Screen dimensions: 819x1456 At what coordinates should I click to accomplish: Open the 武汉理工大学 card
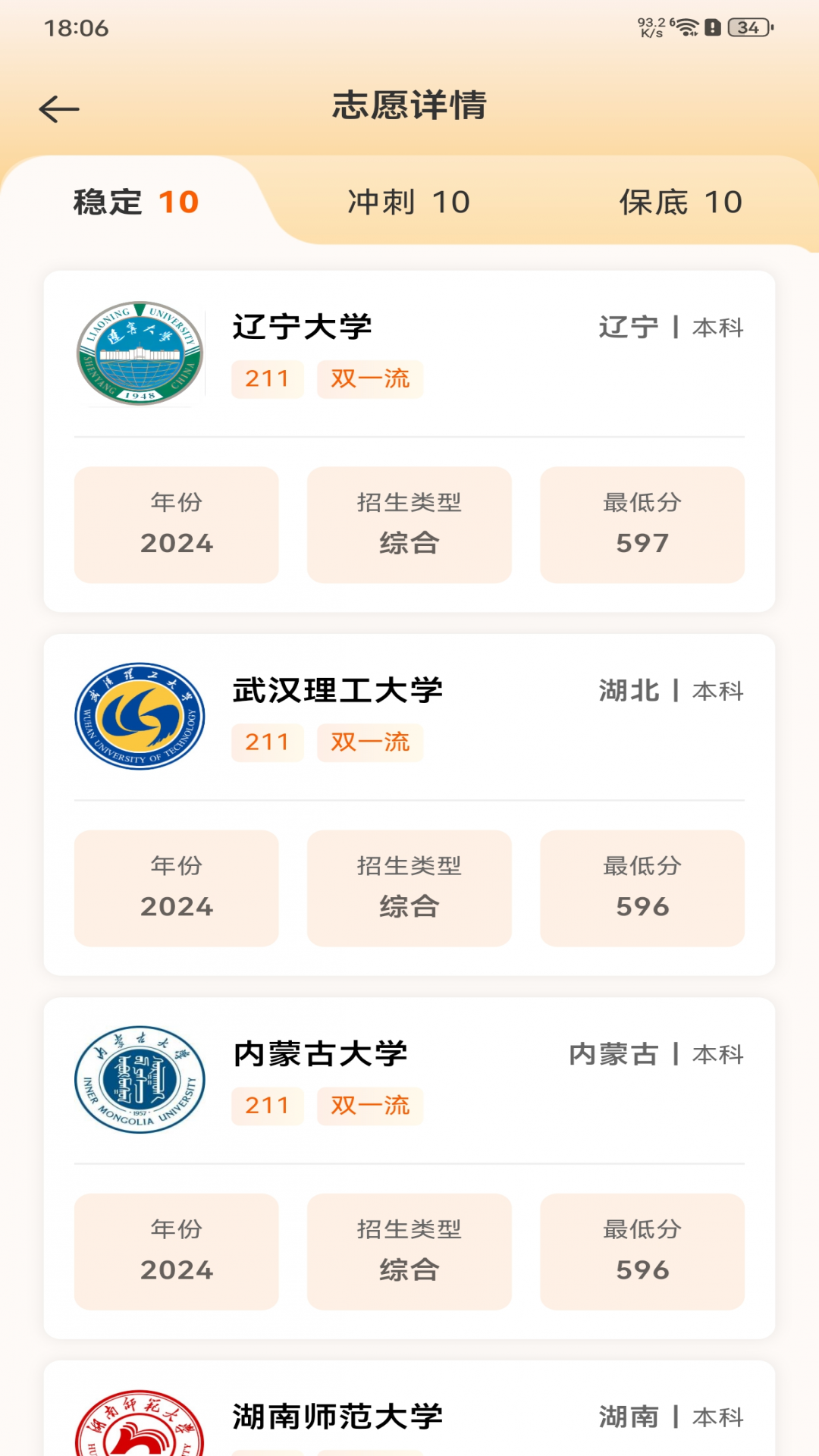pos(409,805)
